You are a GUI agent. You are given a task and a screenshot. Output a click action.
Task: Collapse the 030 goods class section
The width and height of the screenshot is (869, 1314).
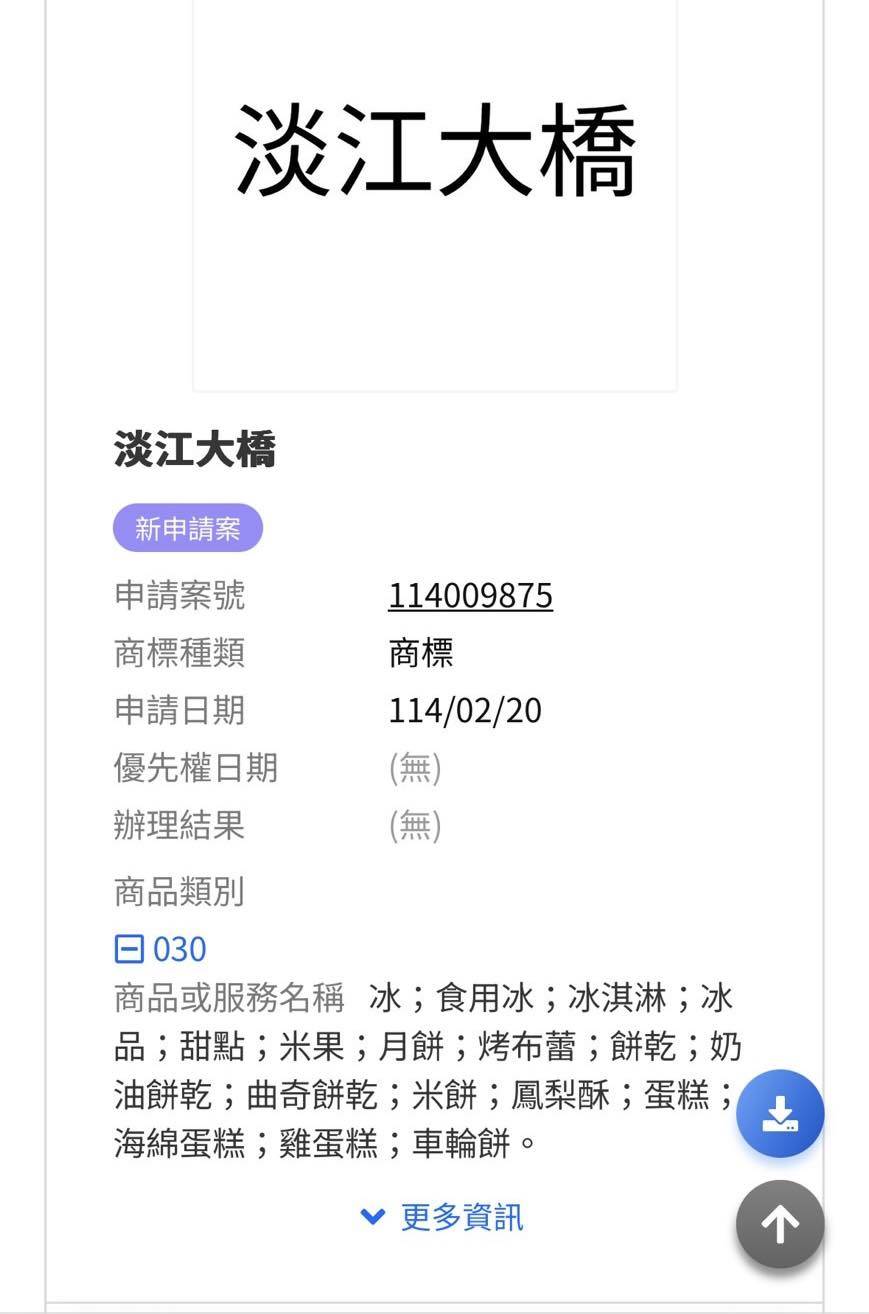click(x=130, y=949)
